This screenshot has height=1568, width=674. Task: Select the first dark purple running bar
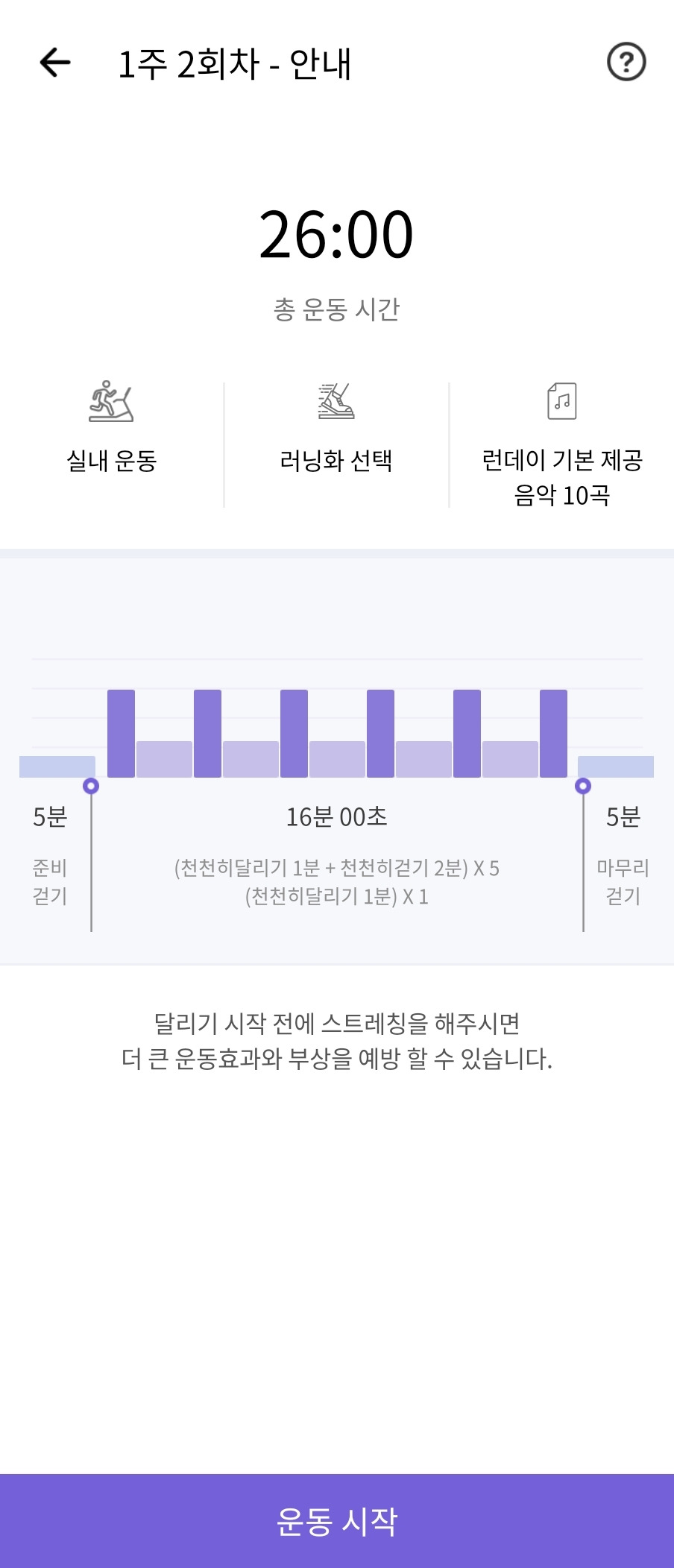(121, 734)
